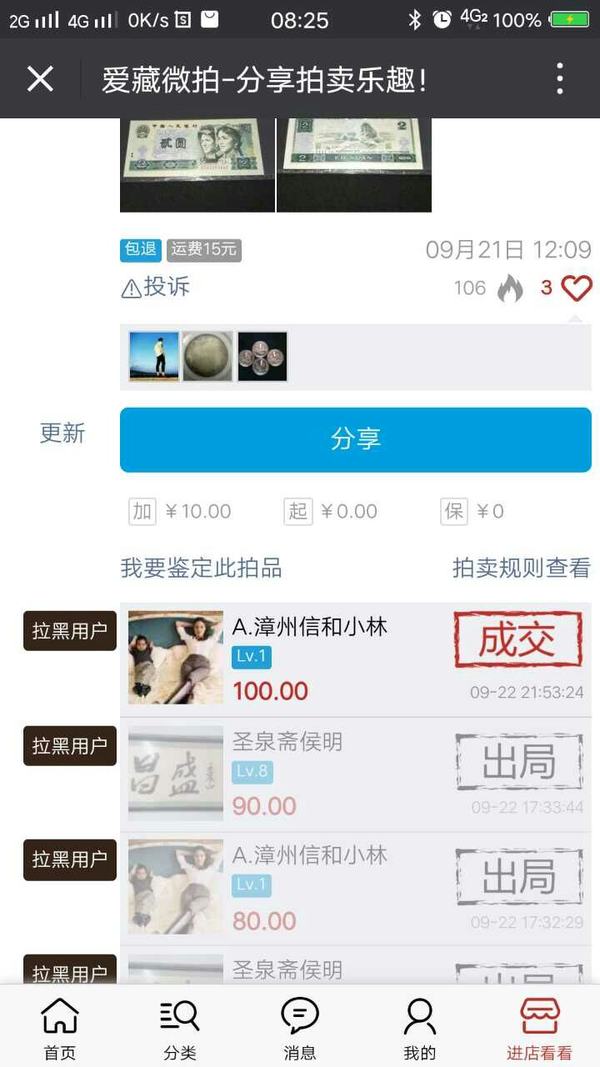The image size is (600, 1067).
Task: Close the 爱藏微拍 web page
Action: point(40,79)
